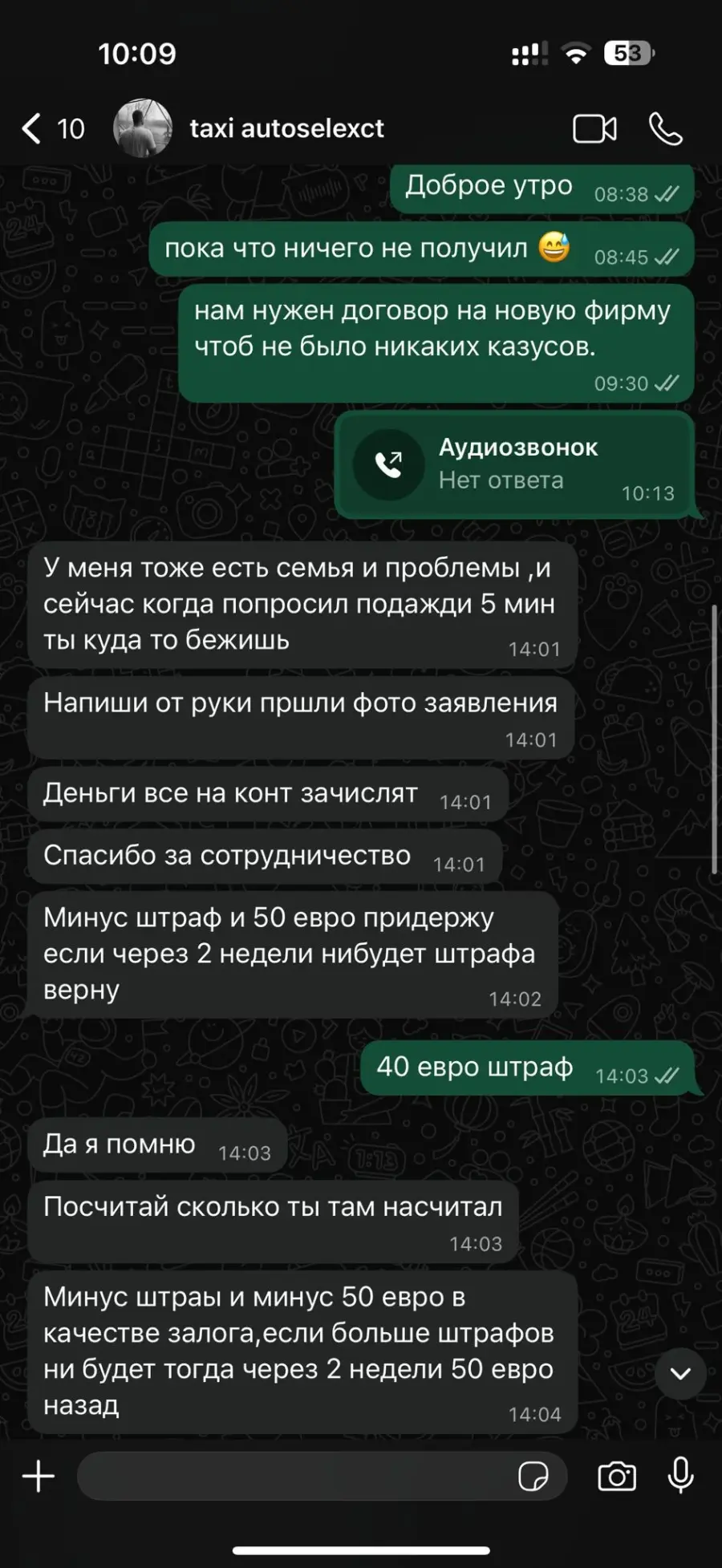722x1568 pixels.
Task: Start a video call with taxi autoselexct
Action: tap(594, 128)
